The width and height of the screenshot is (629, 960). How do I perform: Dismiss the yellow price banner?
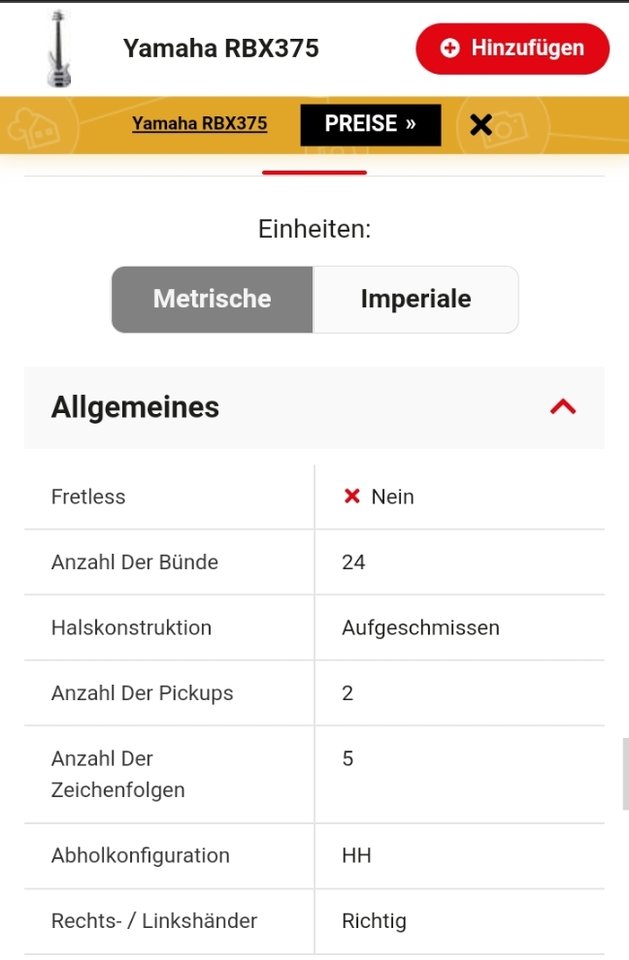pos(481,124)
